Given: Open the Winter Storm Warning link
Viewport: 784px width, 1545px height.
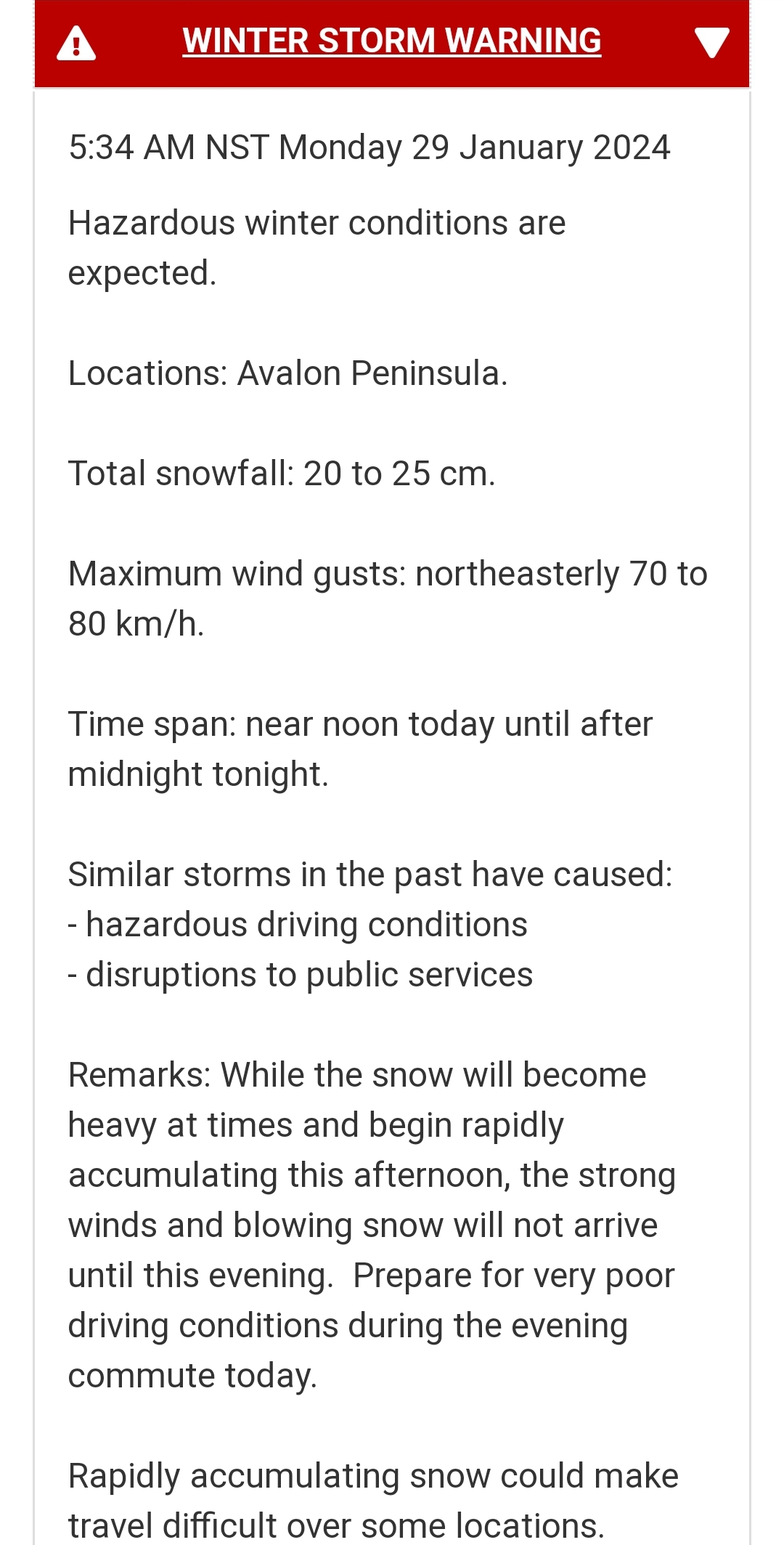Looking at the screenshot, I should pos(392,41).
